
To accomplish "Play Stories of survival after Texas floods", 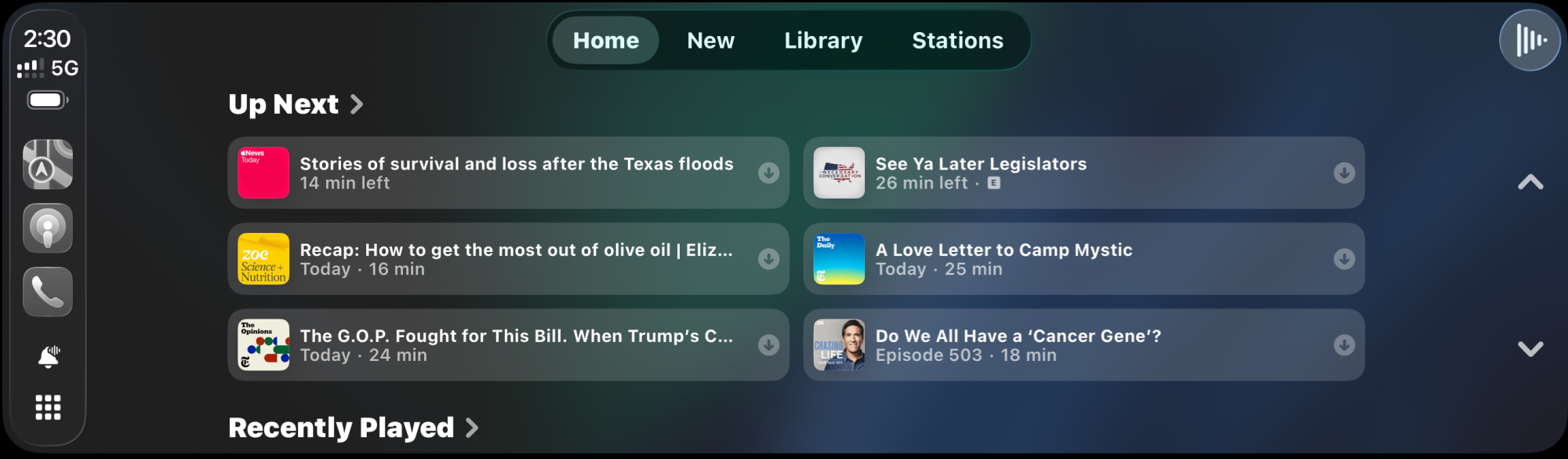I will click(x=508, y=173).
